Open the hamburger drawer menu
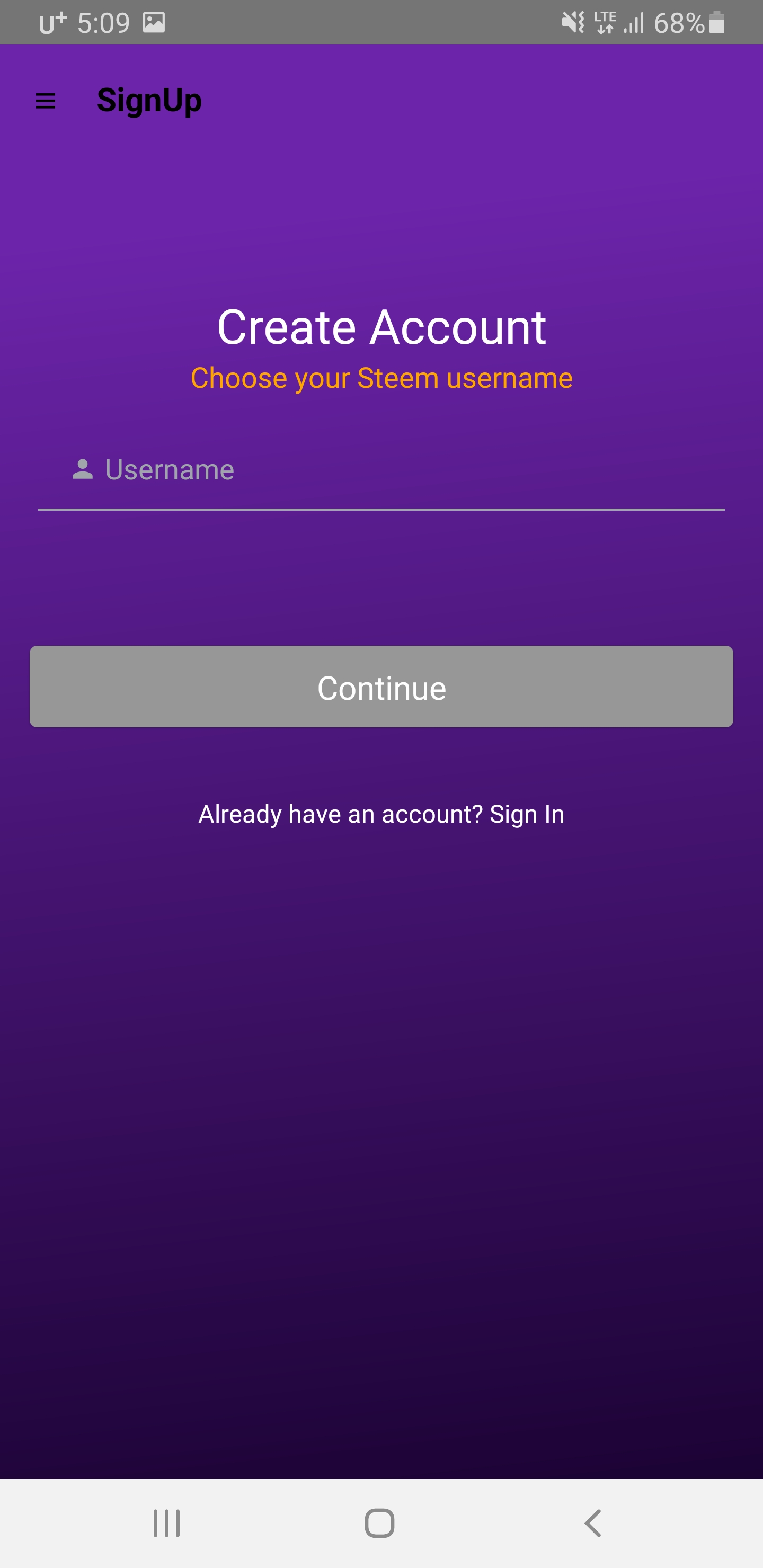 46,101
